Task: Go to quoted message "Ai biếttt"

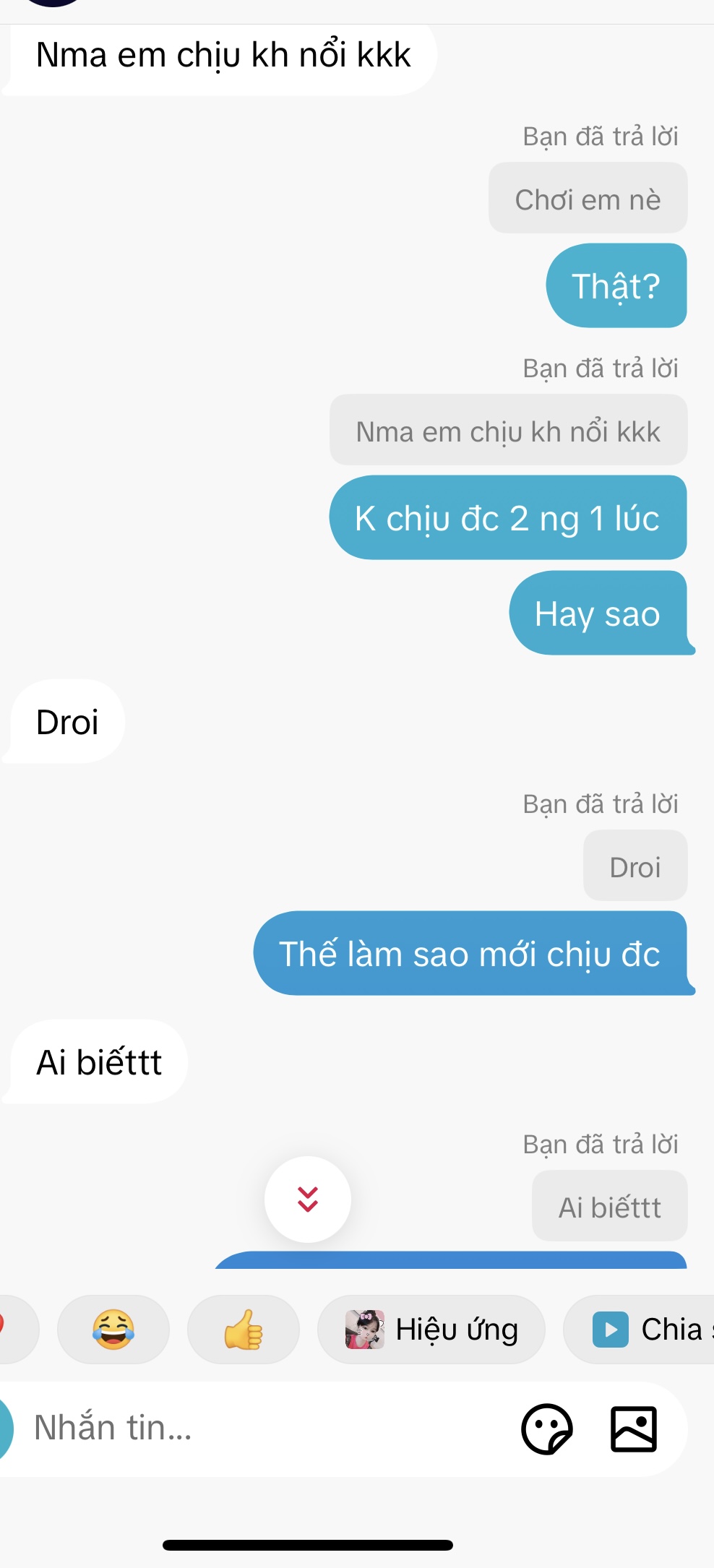Action: [609, 1207]
